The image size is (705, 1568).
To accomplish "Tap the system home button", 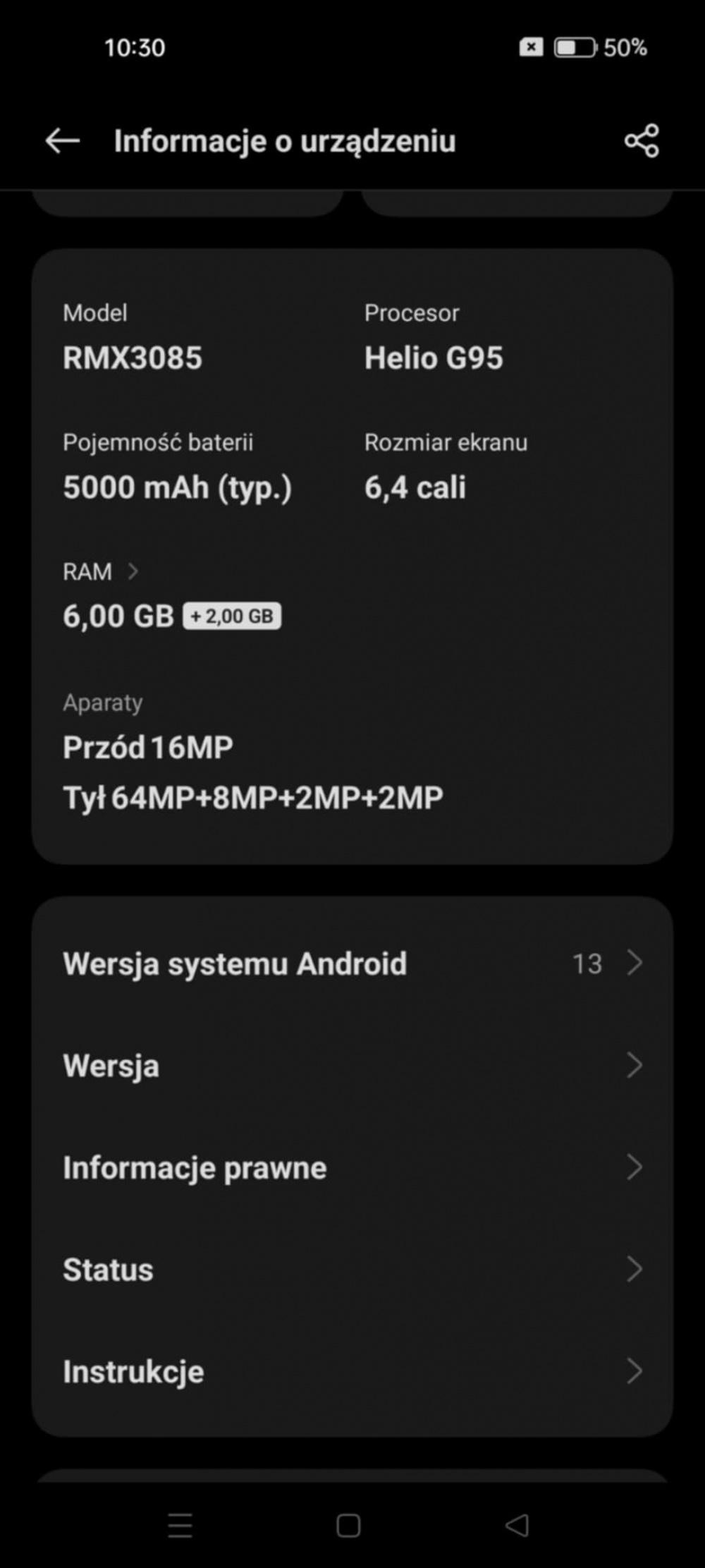I will point(348,1525).
